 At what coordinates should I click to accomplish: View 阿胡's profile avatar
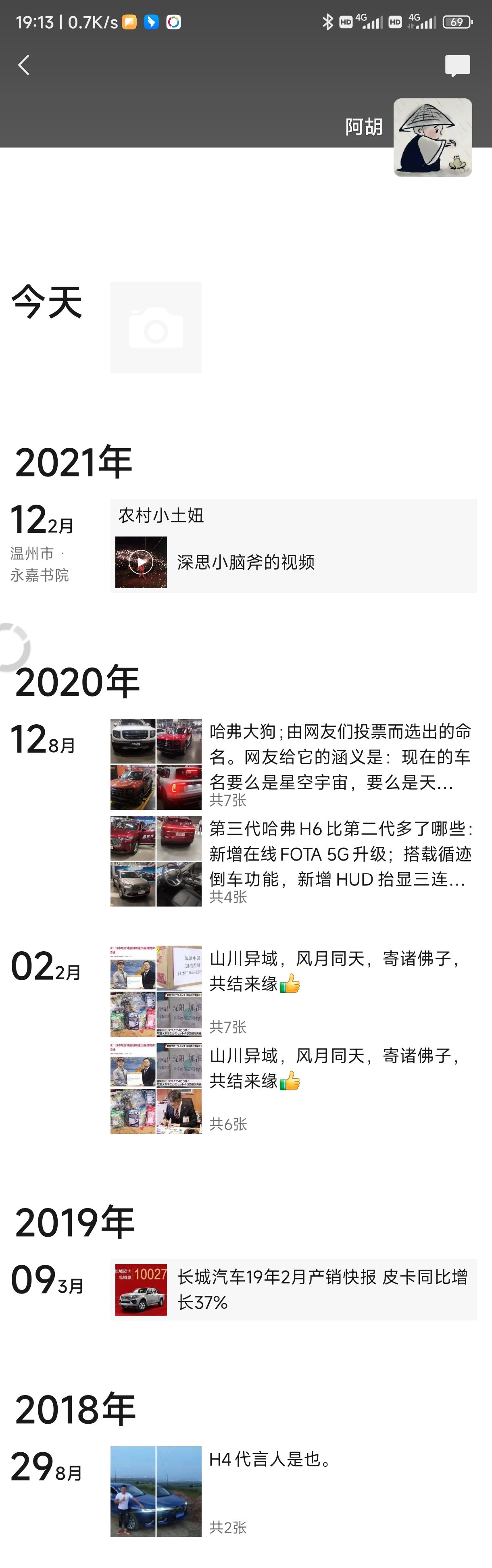coord(432,137)
